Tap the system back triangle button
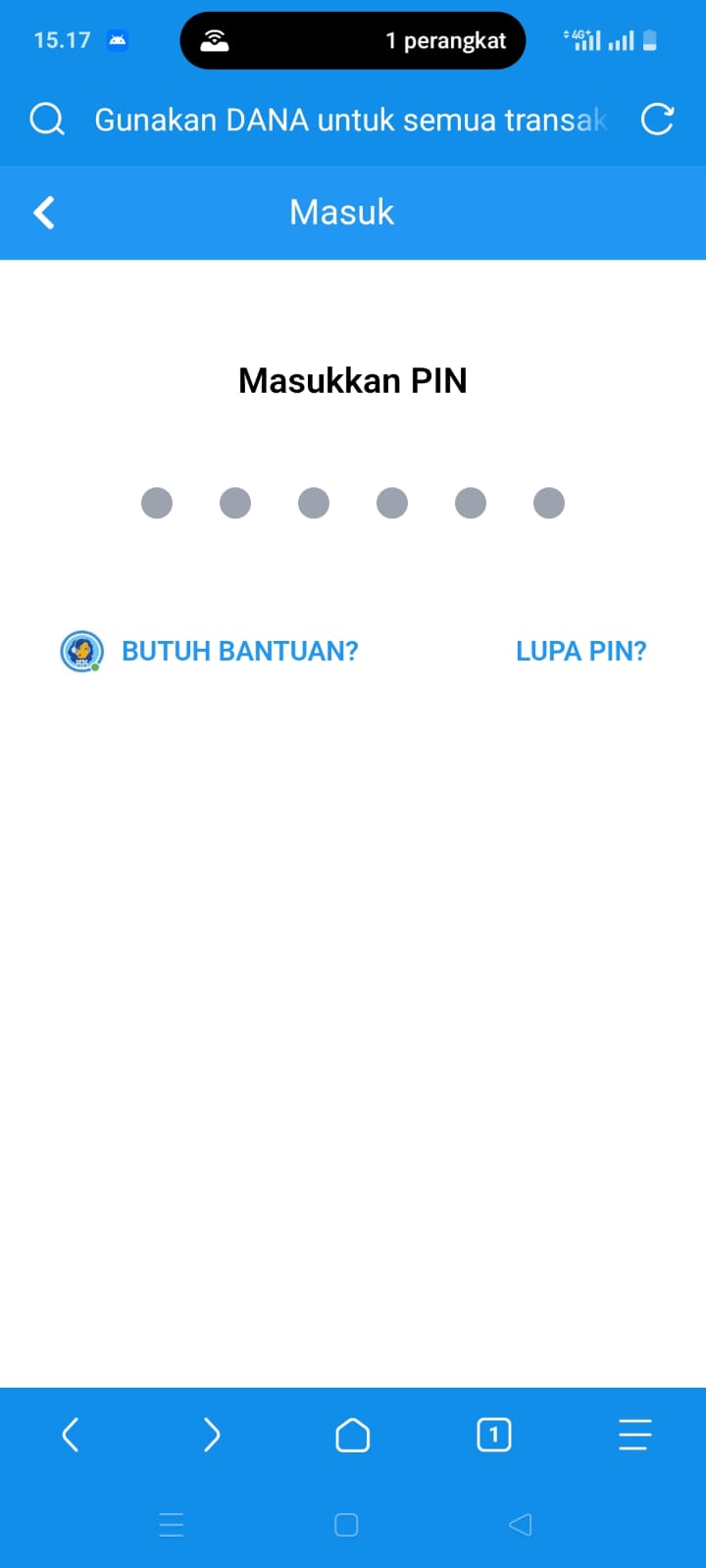 tap(521, 1524)
